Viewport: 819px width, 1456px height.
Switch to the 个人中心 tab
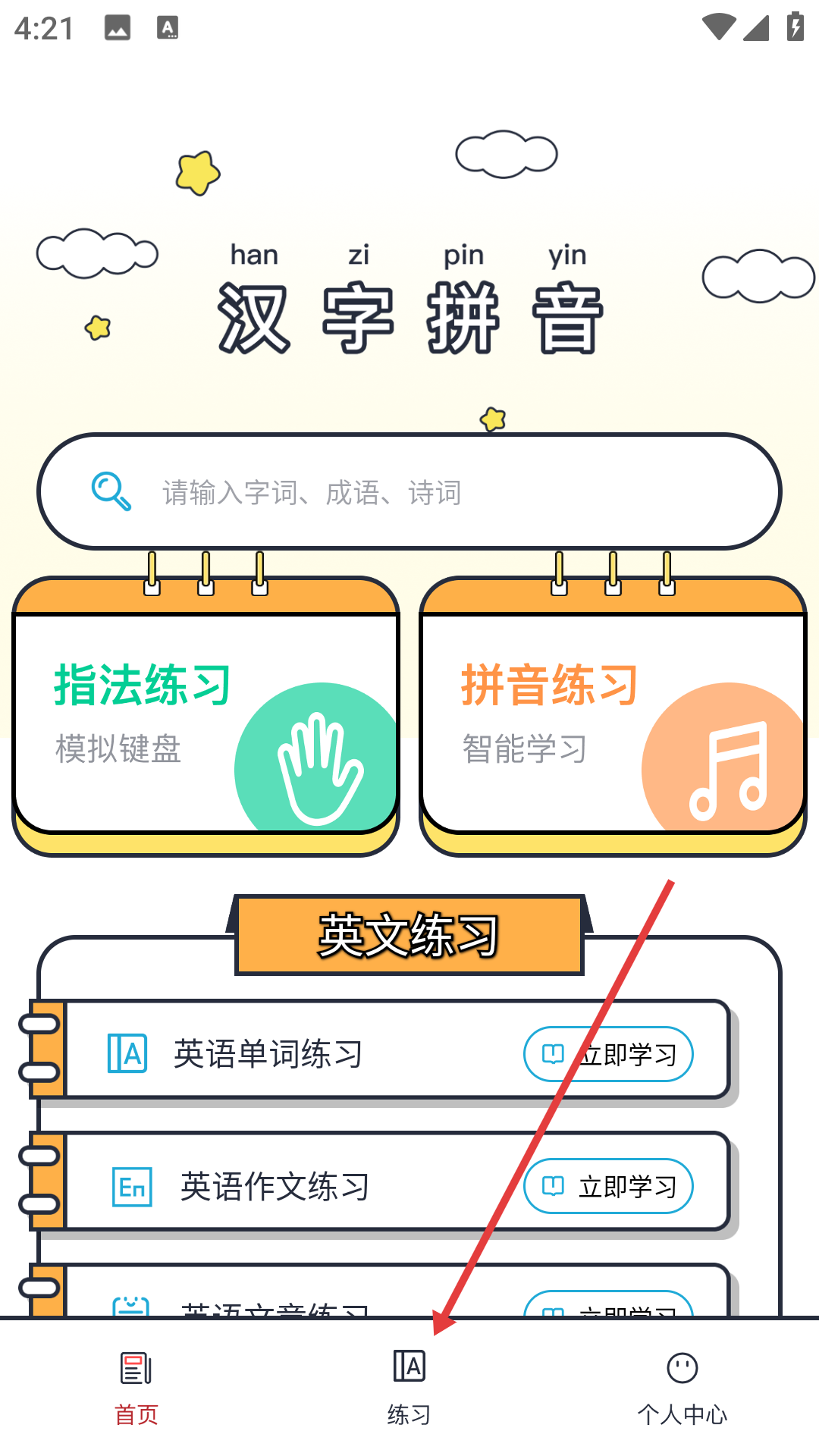[682, 1388]
